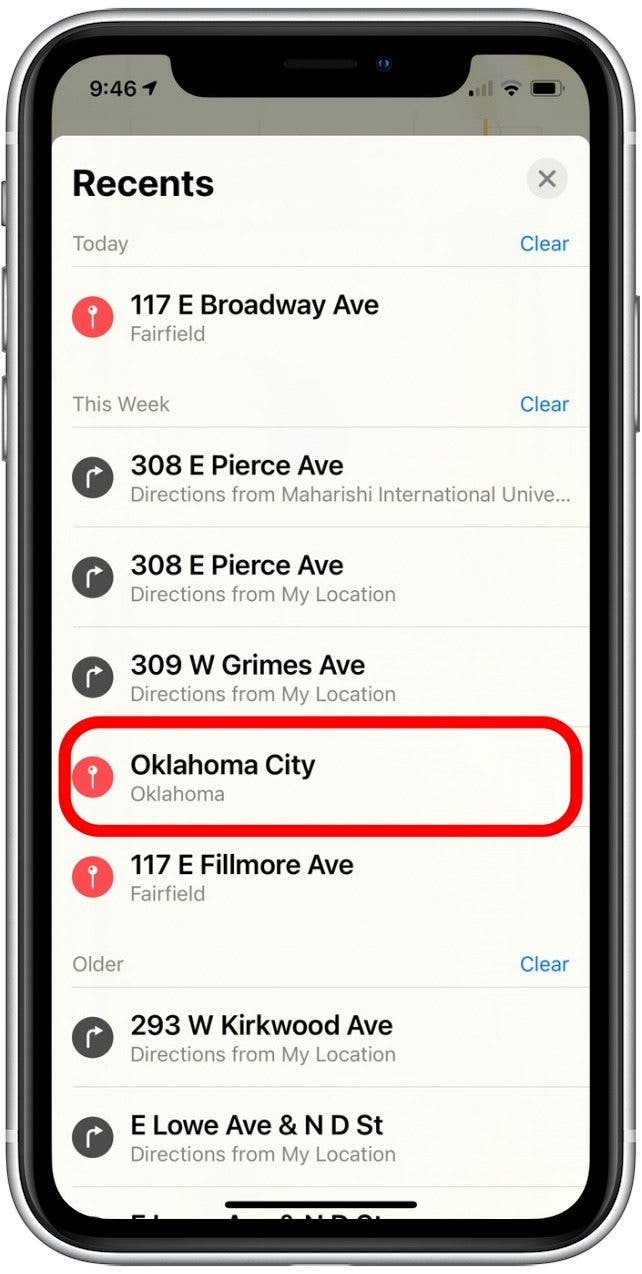Close the Recents panel
This screenshot has height=1274, width=642.
[546, 180]
